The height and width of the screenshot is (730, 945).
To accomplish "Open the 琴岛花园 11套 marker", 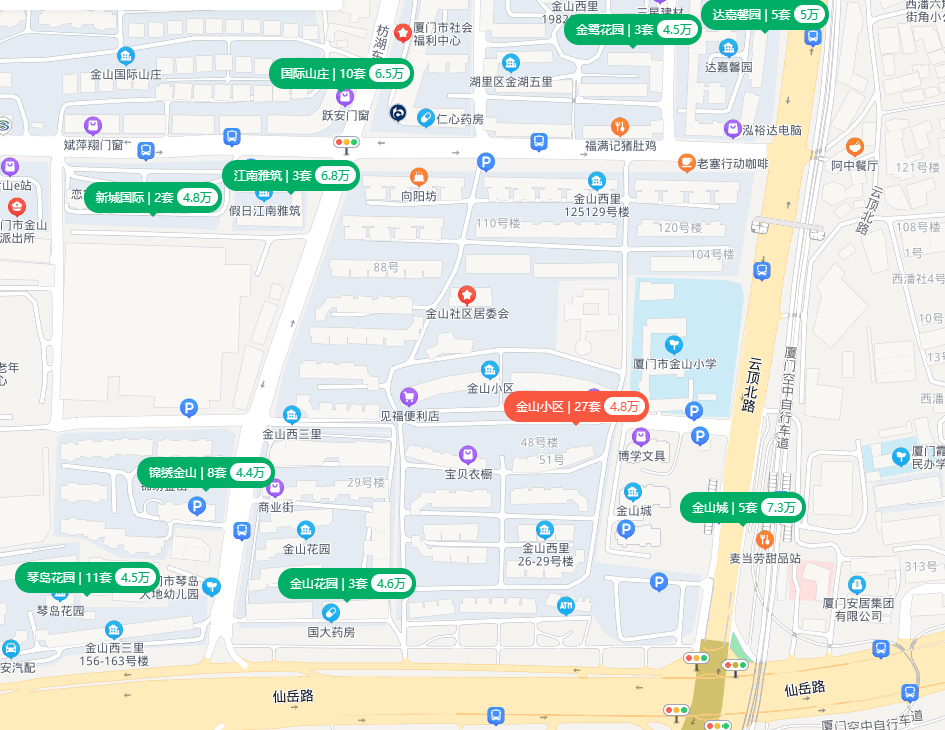I will click(x=87, y=577).
